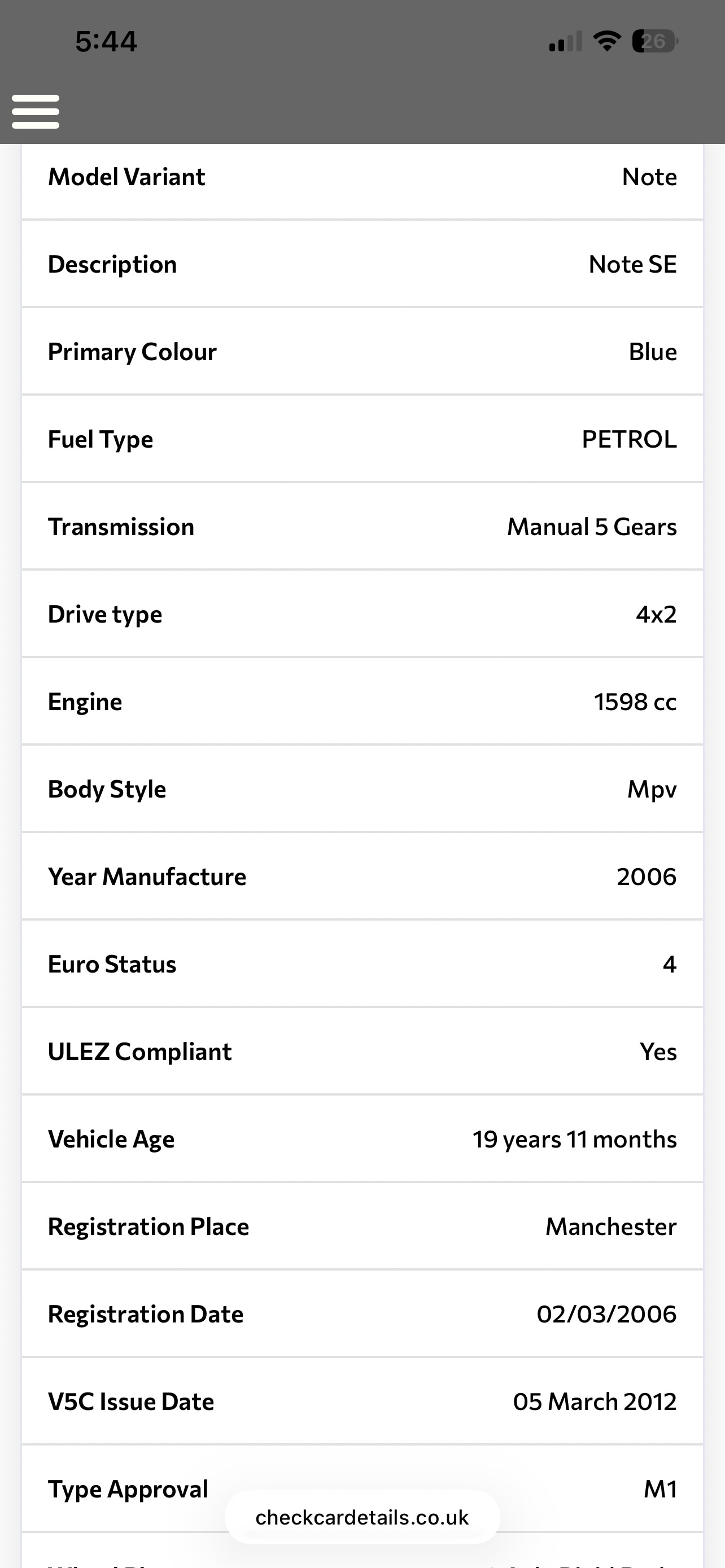The width and height of the screenshot is (725, 1568).
Task: Tap the battery indicator showing 26
Action: [x=654, y=40]
